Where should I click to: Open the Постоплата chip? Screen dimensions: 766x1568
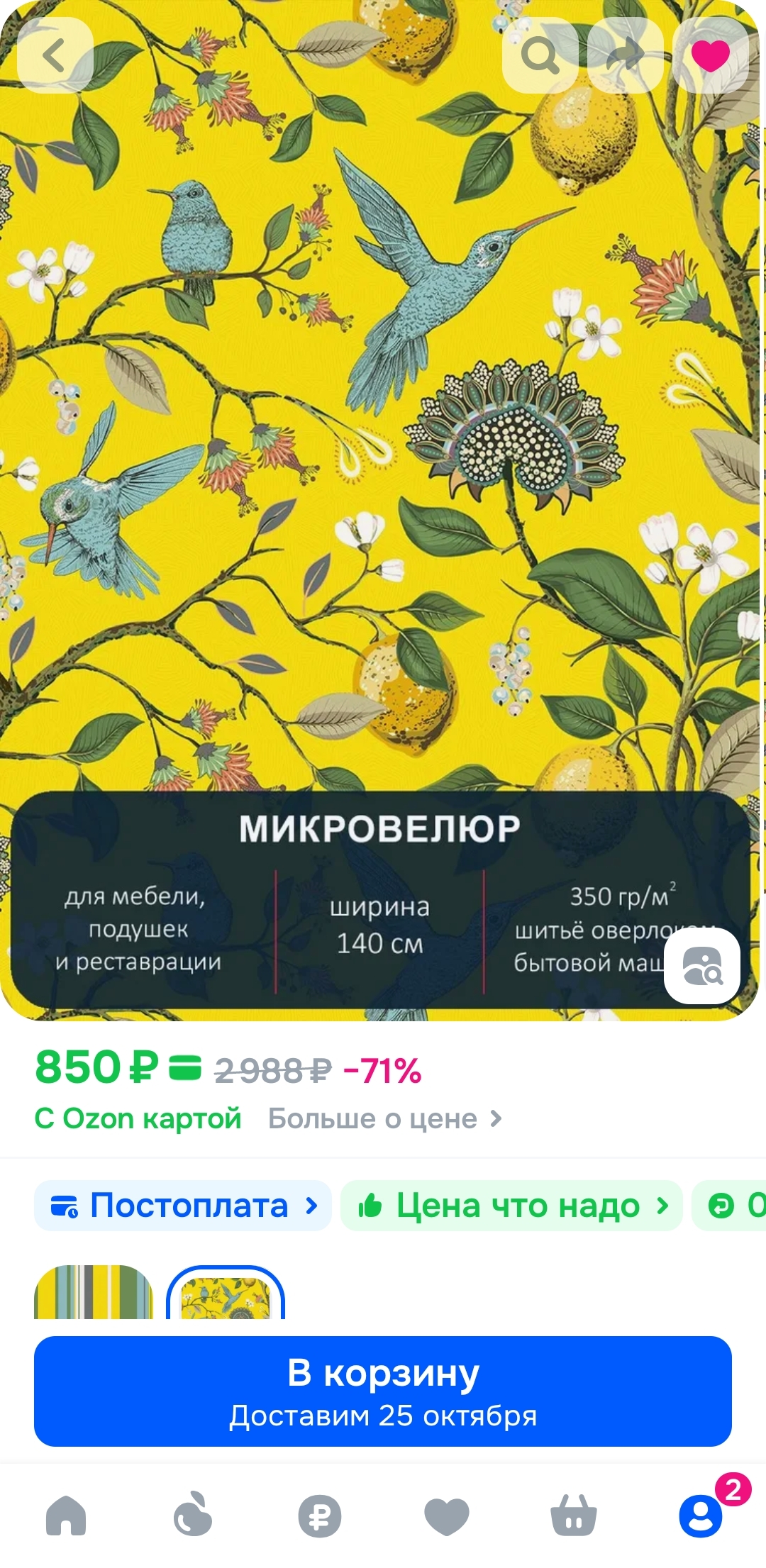(183, 1206)
